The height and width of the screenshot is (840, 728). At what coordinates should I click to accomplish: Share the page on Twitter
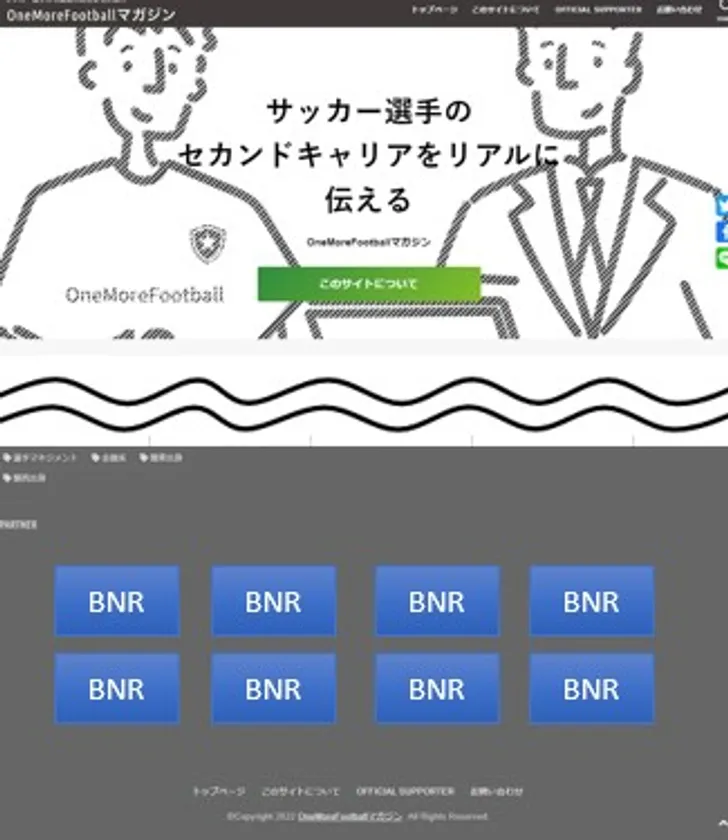click(x=722, y=206)
